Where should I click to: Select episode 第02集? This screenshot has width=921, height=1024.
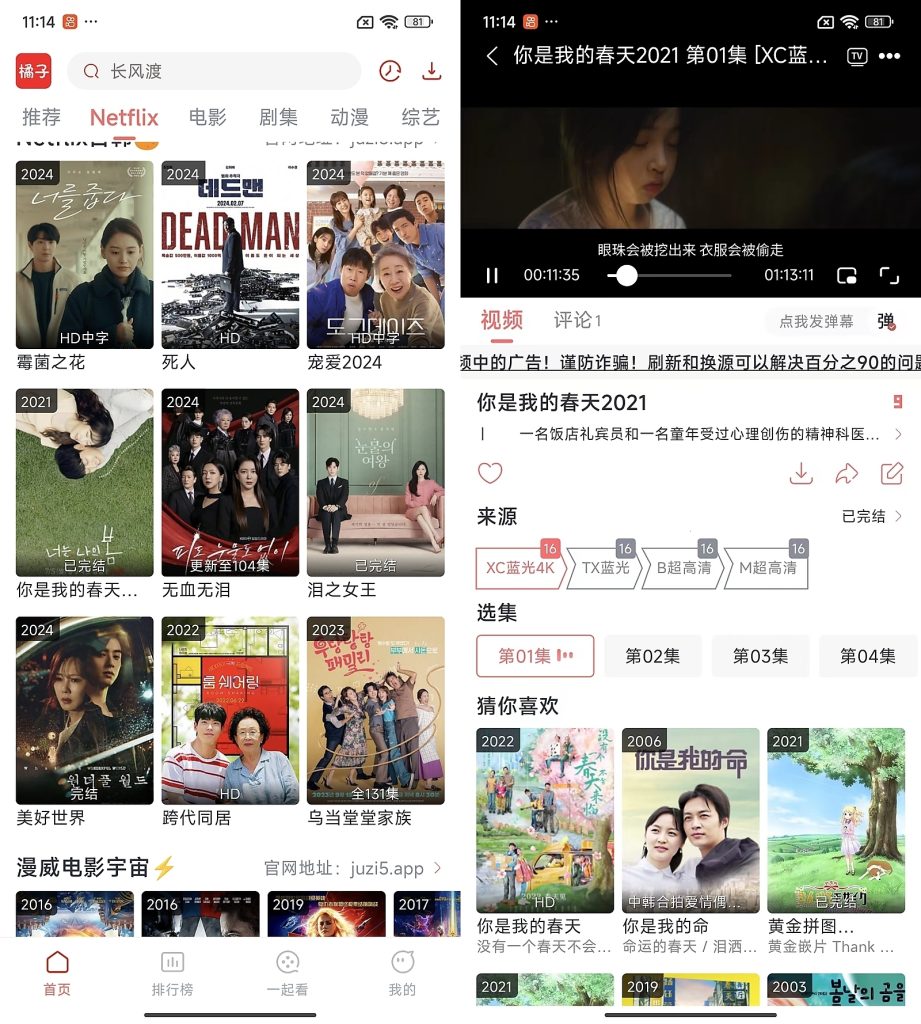652,656
